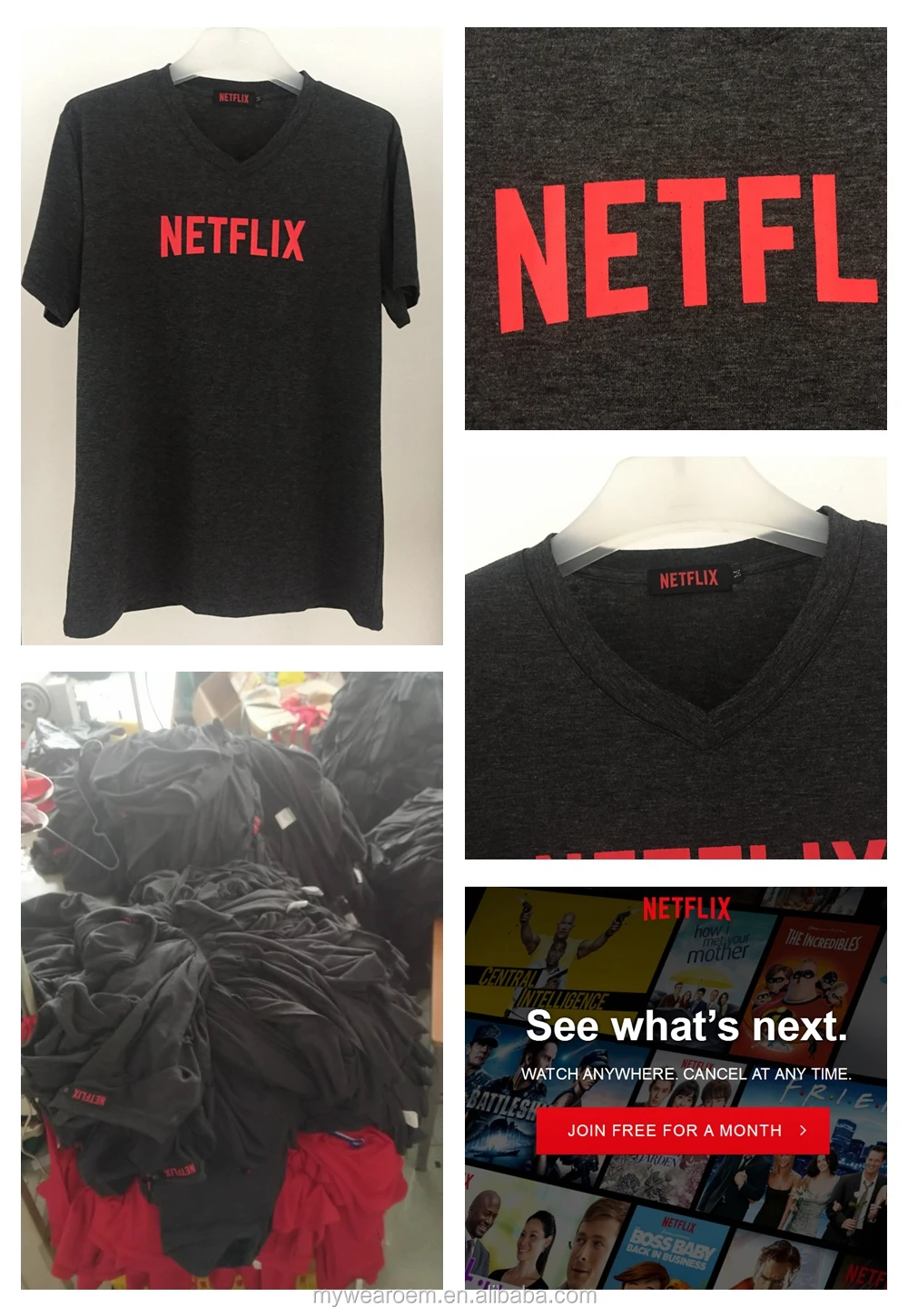Screen dimensions: 908x1316
Task: Open the WATCH ANYWHERE. CANCEL AT ANY TIME text
Action: tap(686, 1072)
